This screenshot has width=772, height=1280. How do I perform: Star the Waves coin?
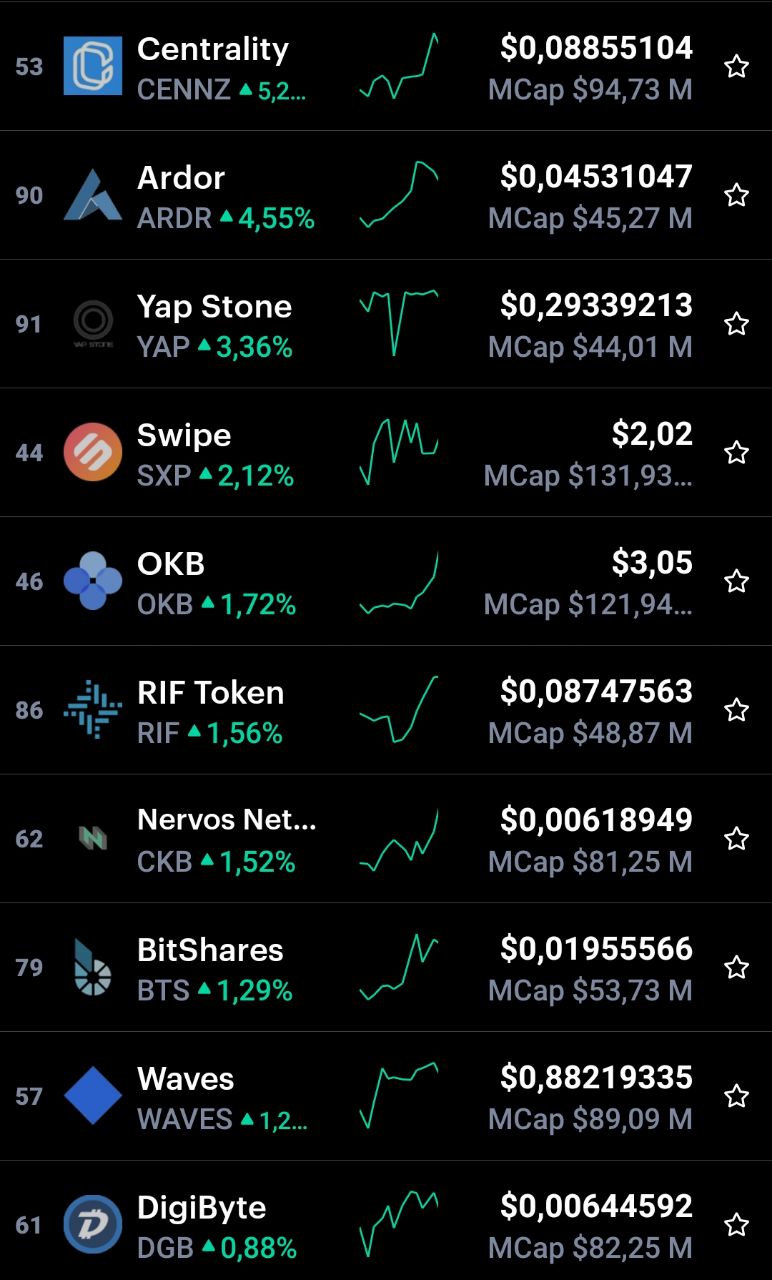(737, 1096)
